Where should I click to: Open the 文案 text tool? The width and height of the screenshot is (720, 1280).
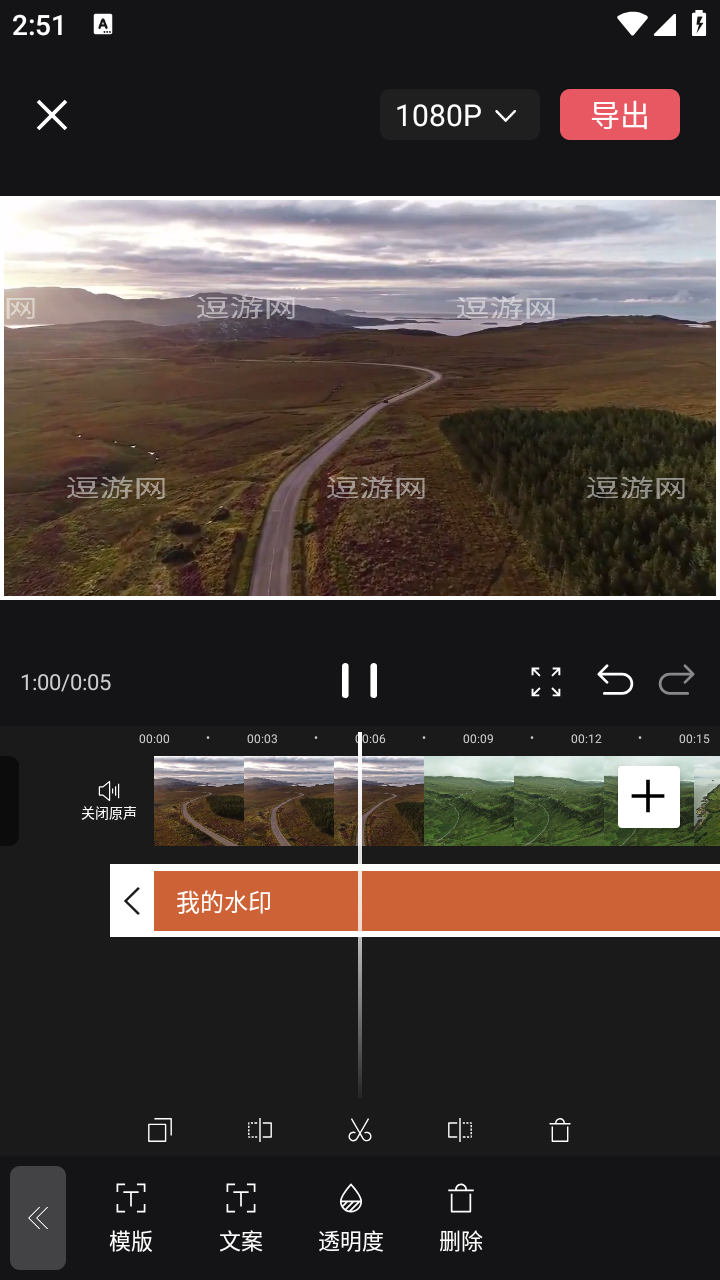coord(241,1217)
